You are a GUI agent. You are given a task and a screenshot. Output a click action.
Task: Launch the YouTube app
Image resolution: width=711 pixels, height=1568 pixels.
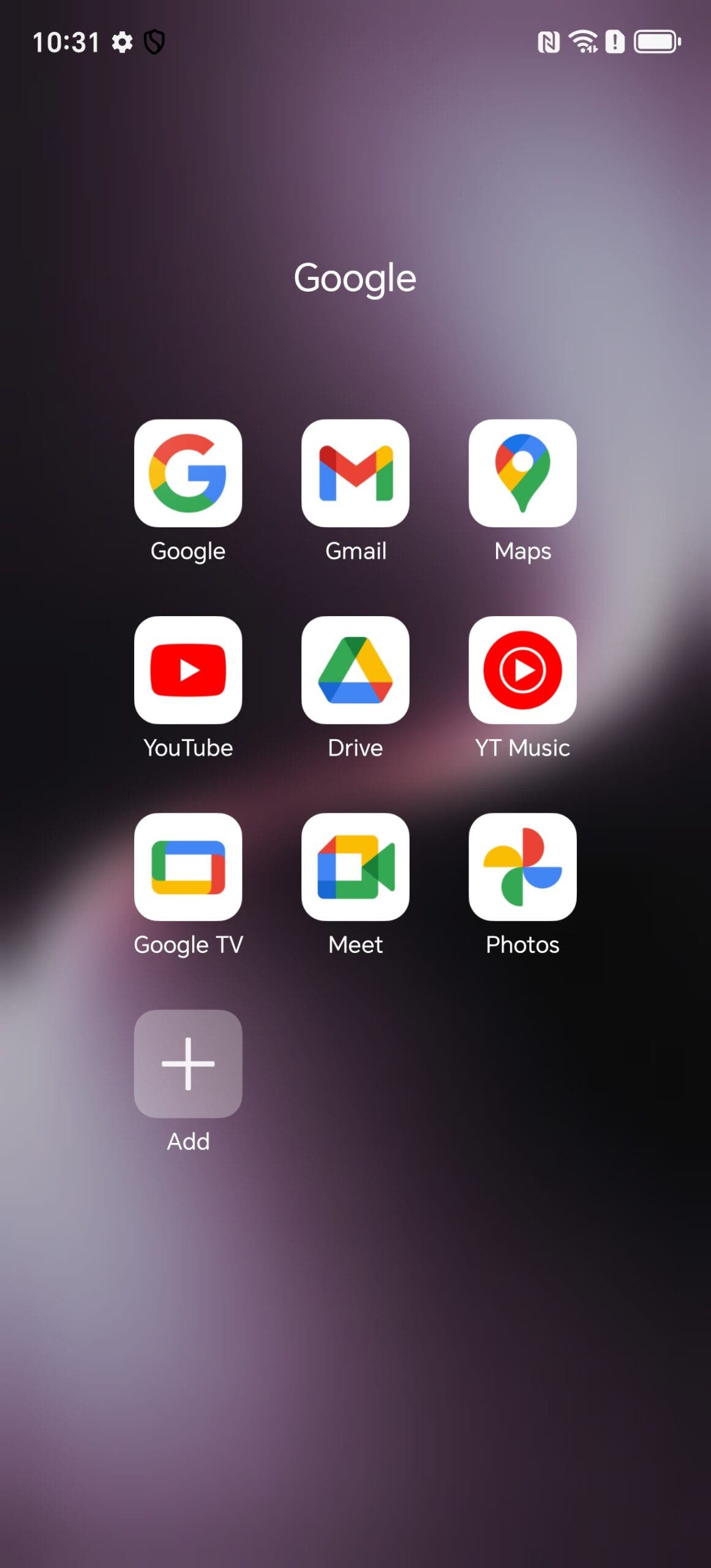click(x=188, y=670)
